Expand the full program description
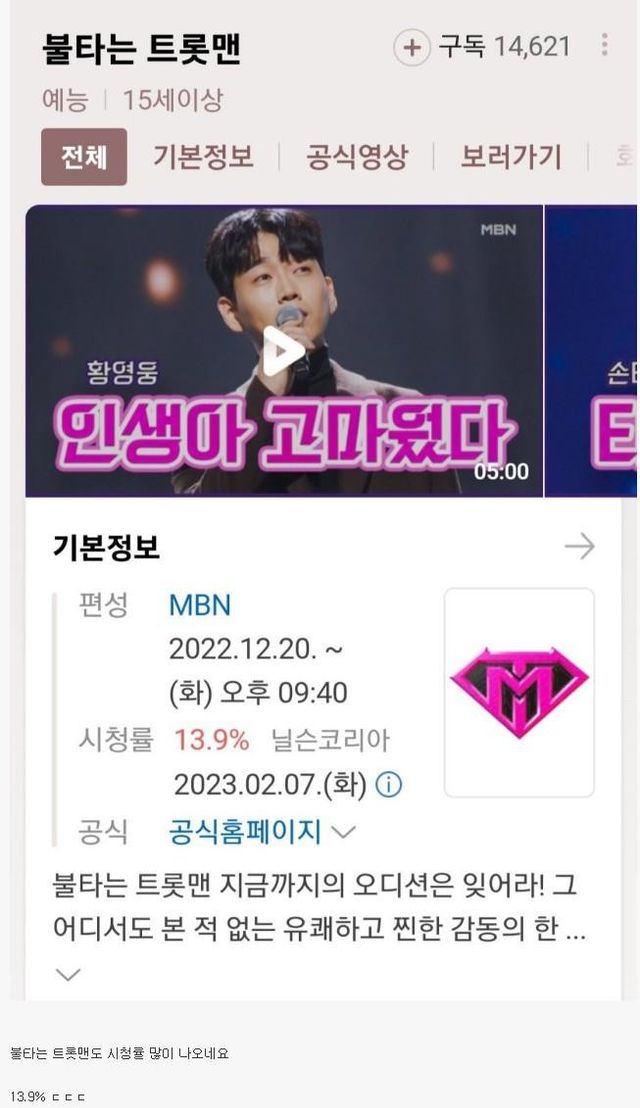Image resolution: width=640 pixels, height=1108 pixels. click(x=68, y=975)
